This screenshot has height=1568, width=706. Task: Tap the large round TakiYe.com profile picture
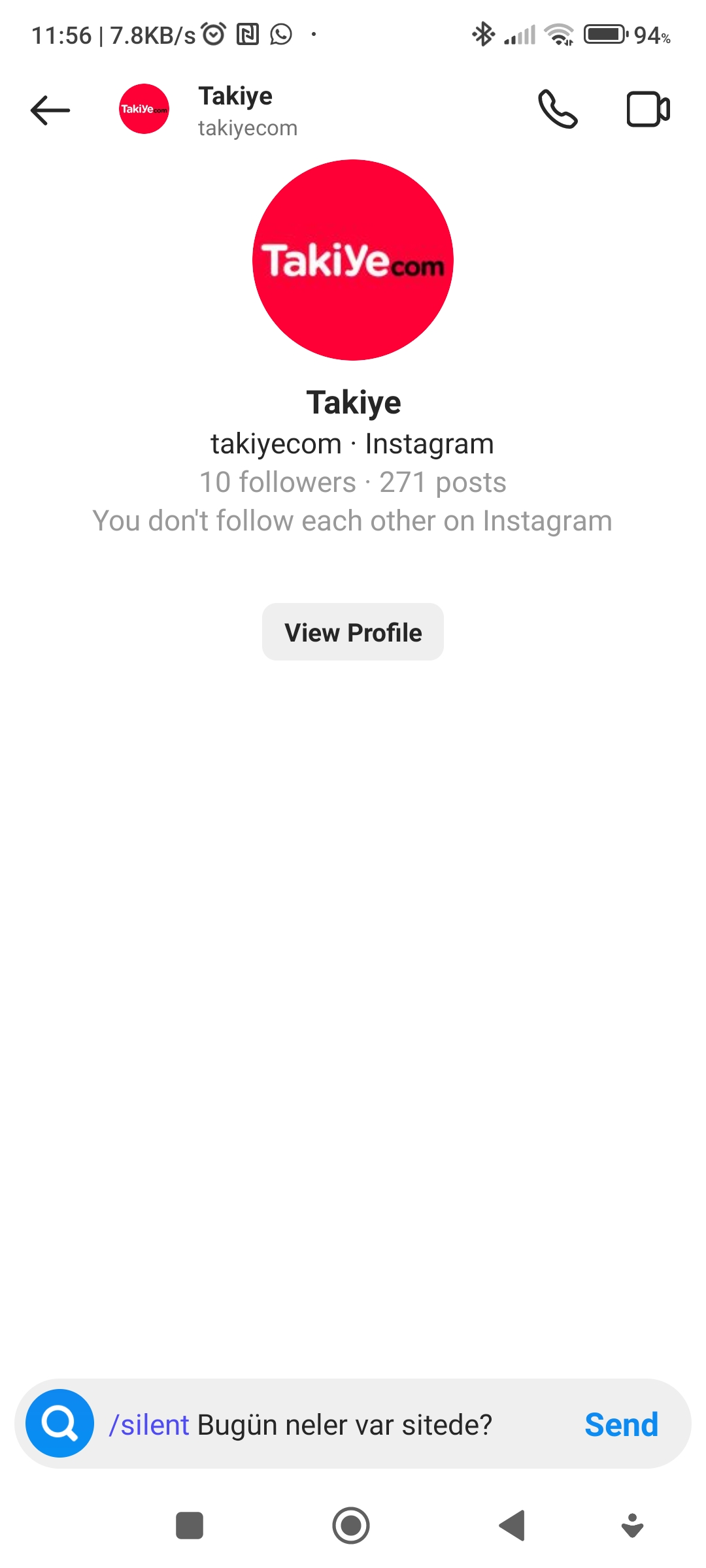(352, 261)
